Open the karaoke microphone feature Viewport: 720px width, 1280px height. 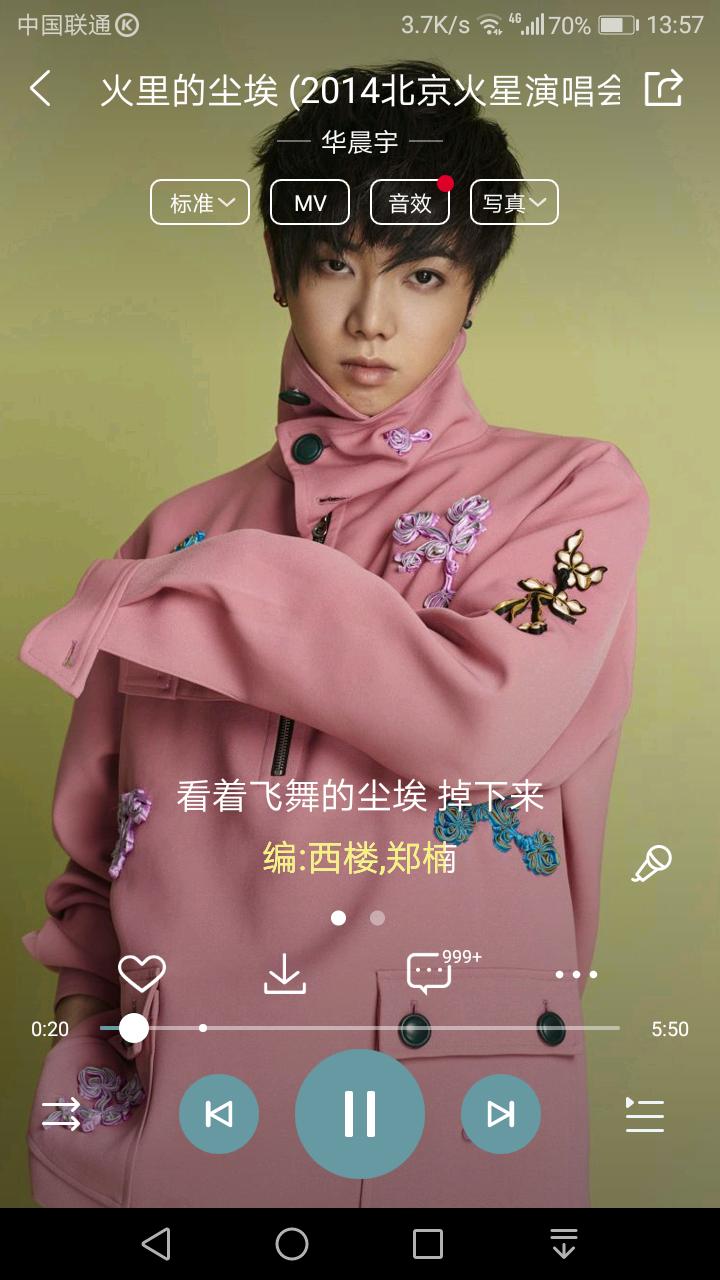tap(650, 861)
